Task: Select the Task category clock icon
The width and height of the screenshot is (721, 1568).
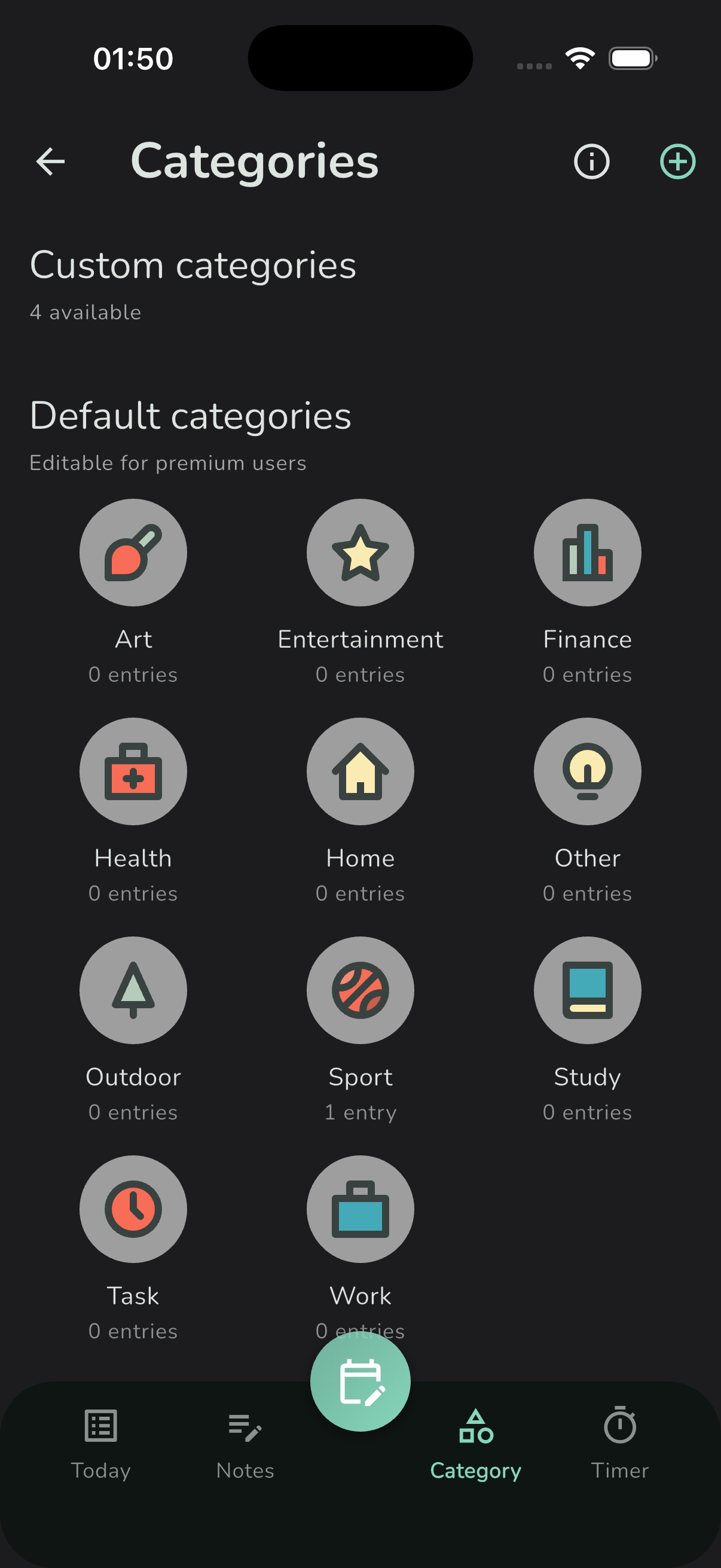Action: [x=133, y=1209]
